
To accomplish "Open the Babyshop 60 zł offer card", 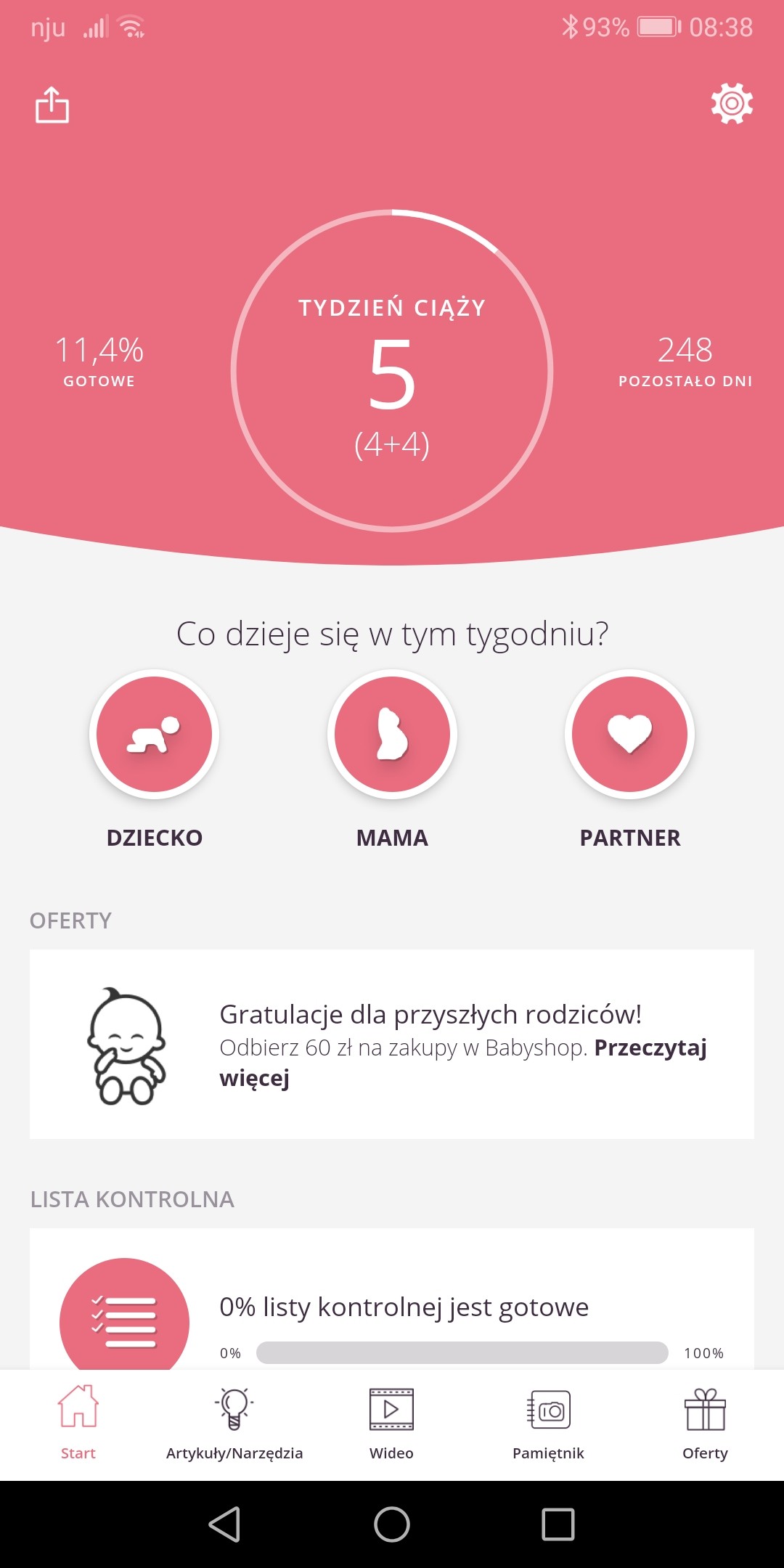I will pyautogui.click(x=392, y=1044).
